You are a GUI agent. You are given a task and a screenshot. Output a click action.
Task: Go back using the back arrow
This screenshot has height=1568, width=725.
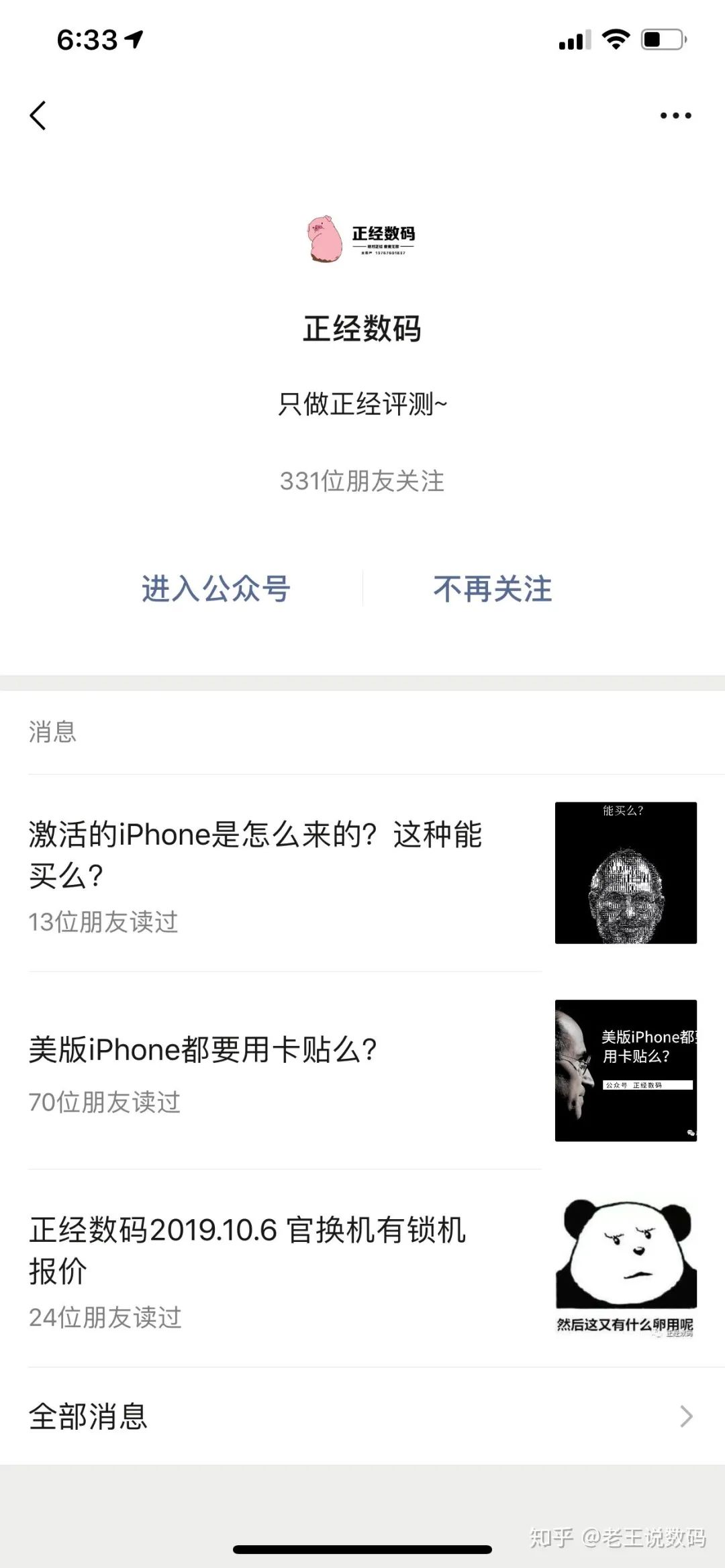(38, 115)
